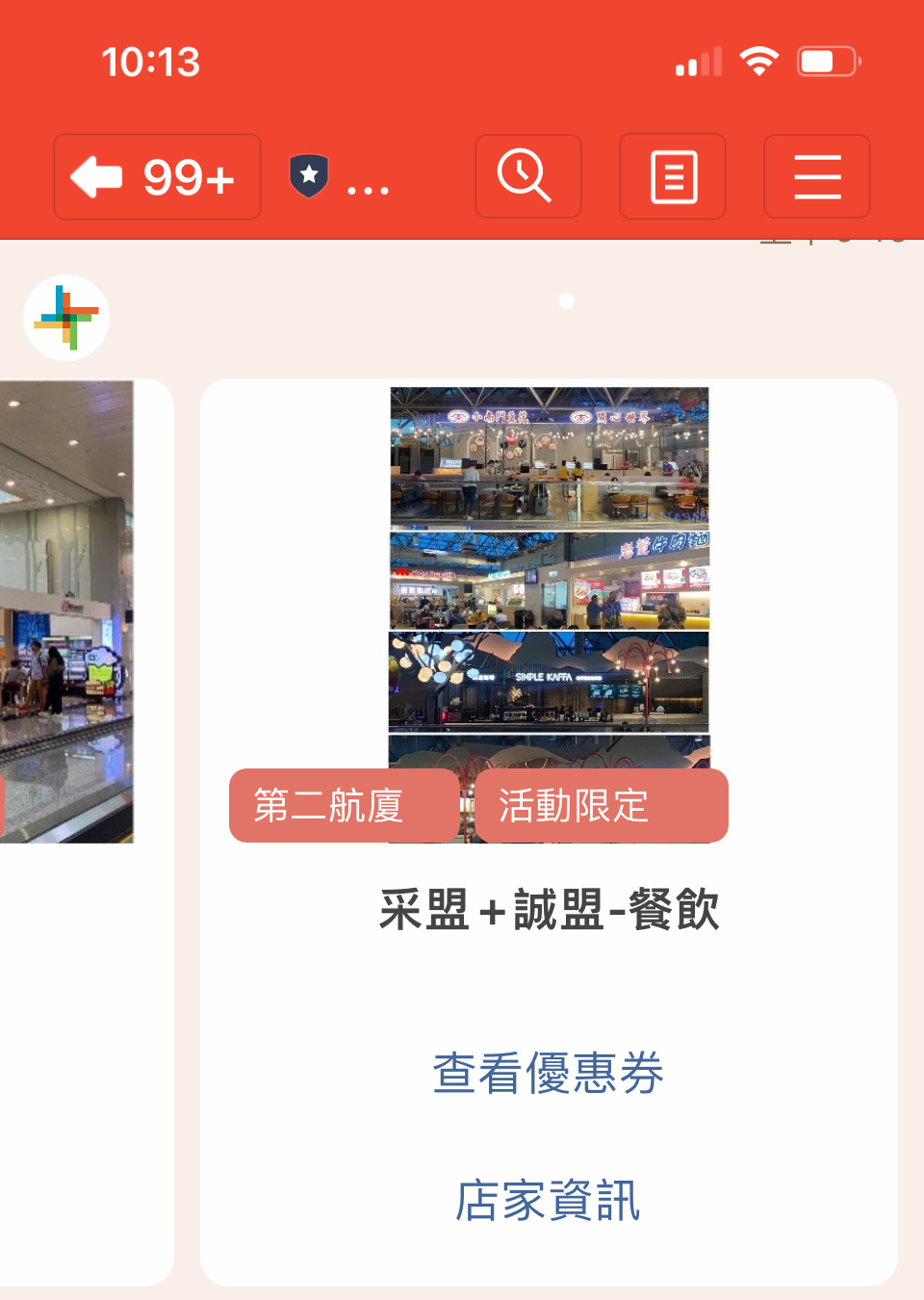Viewport: 924px width, 1300px height.
Task: Open the sender's profile avatar
Action: (66, 318)
